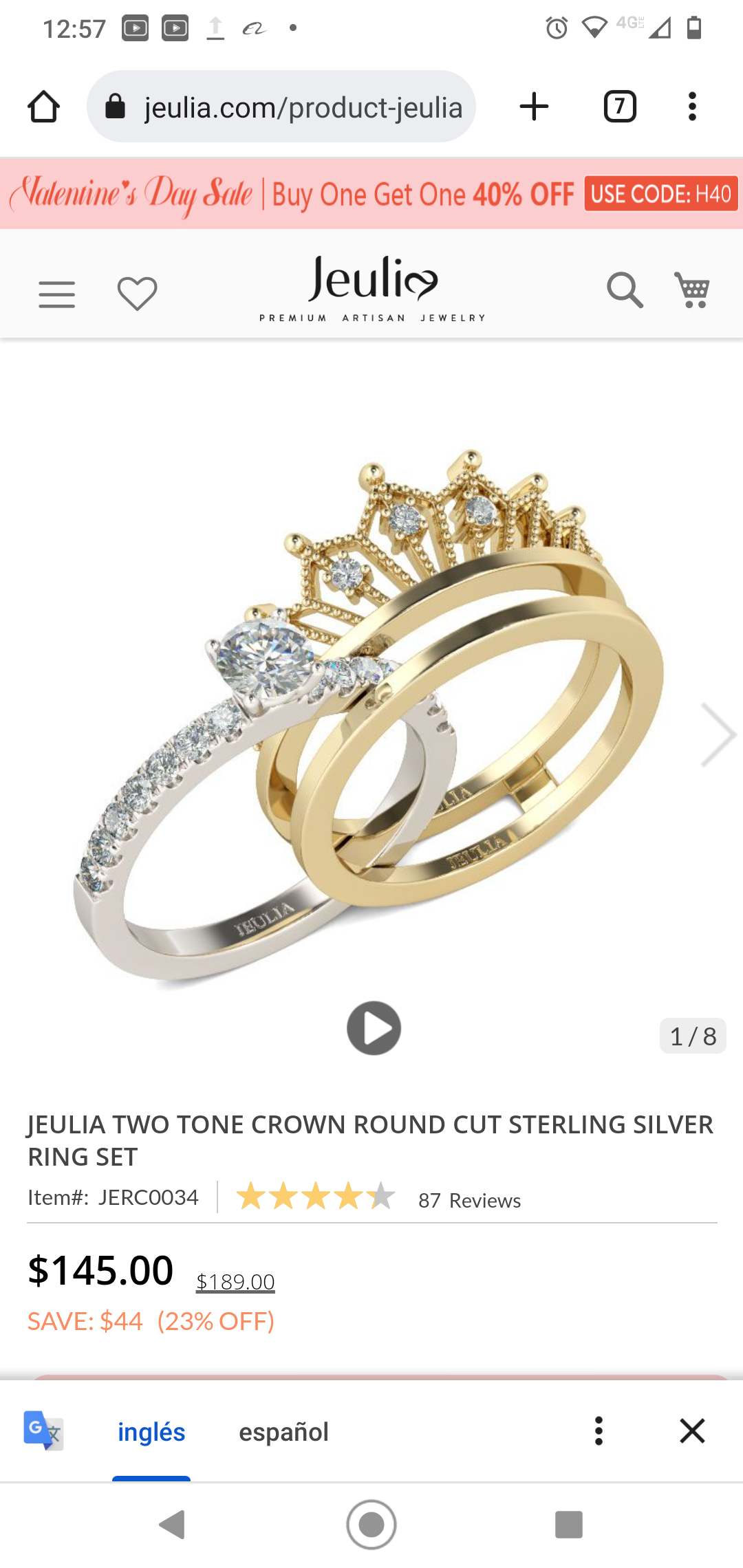
Task: Open a new browser tab
Action: (x=534, y=107)
